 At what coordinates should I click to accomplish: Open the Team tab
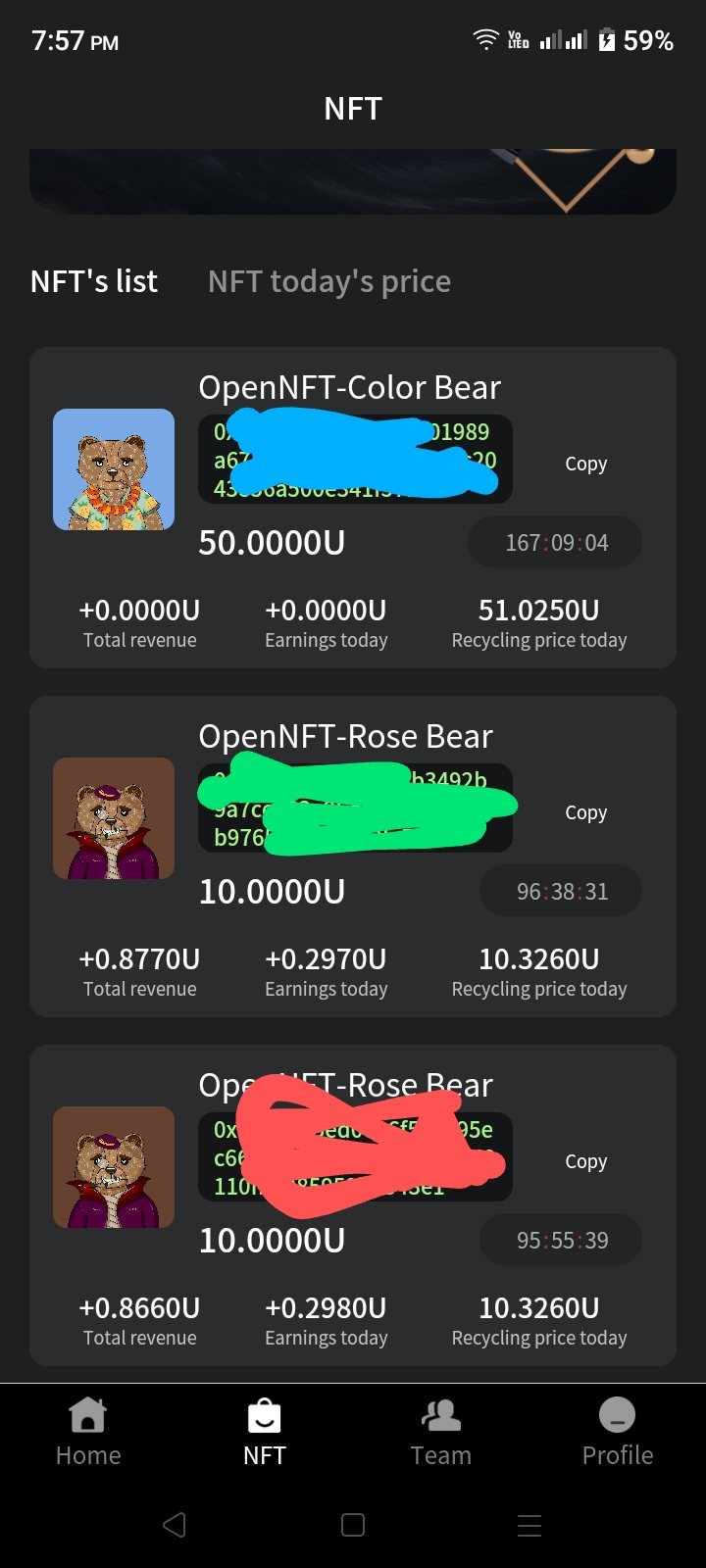pyautogui.click(x=440, y=1433)
